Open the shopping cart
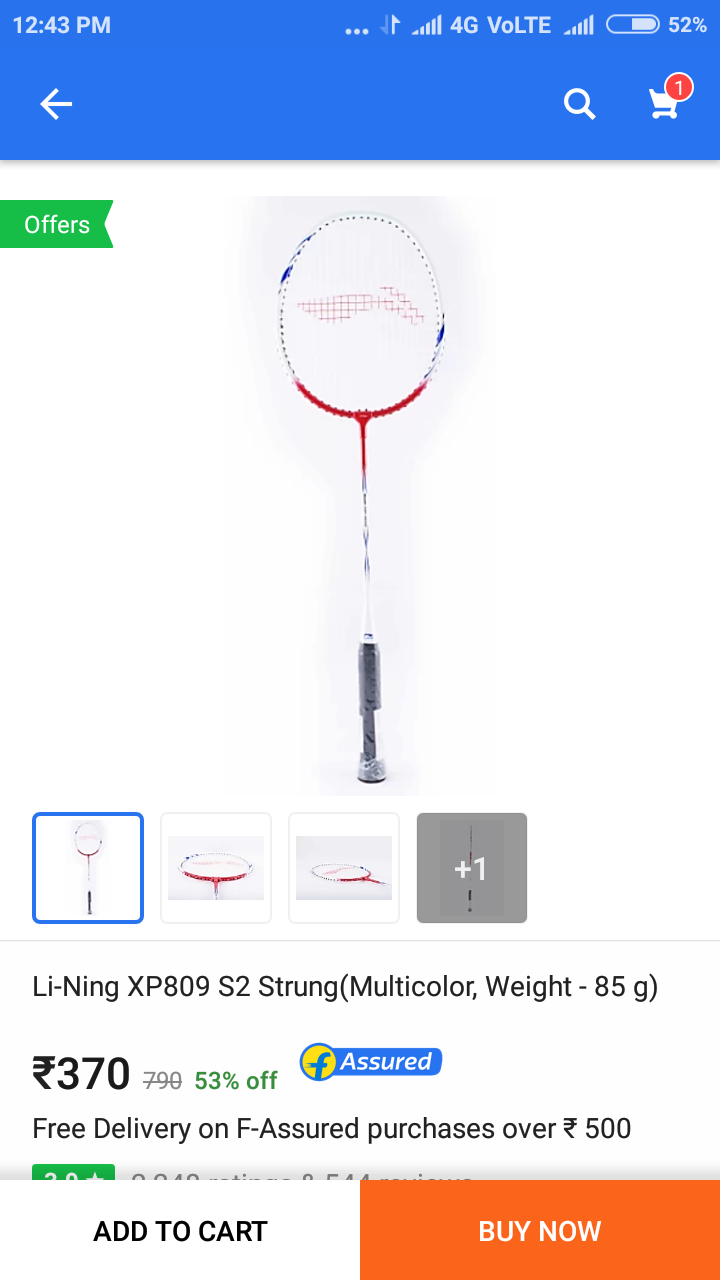This screenshot has width=720, height=1280. coord(663,108)
